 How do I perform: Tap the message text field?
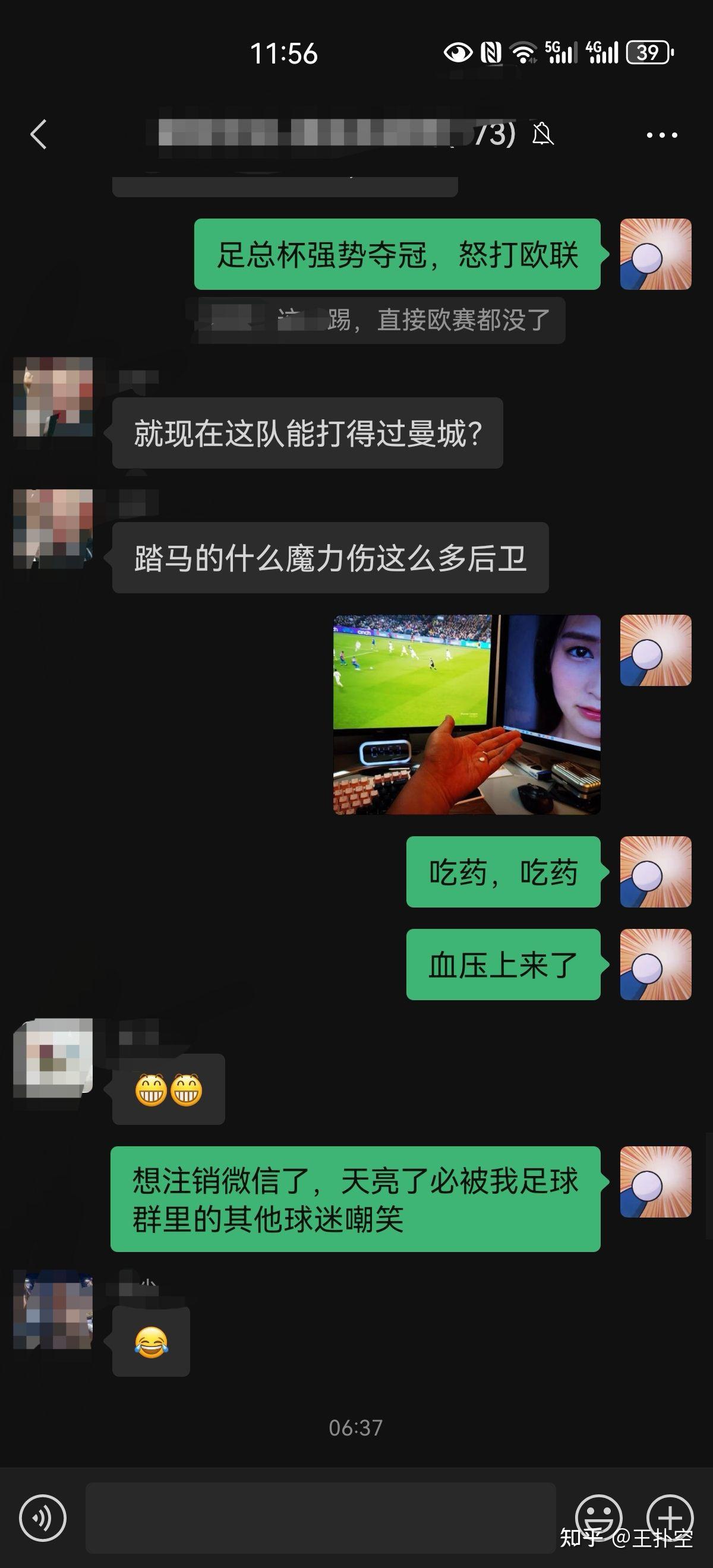click(320, 1518)
